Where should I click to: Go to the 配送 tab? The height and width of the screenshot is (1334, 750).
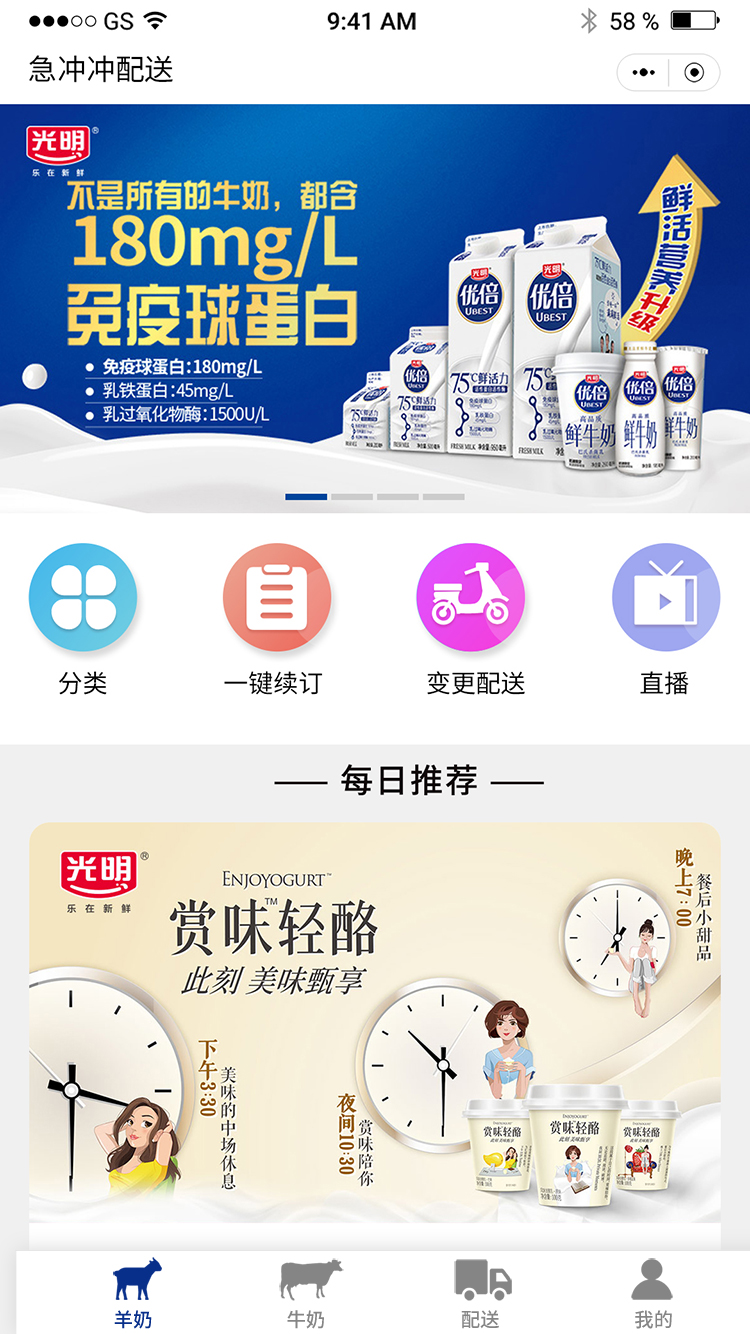pos(481,1293)
